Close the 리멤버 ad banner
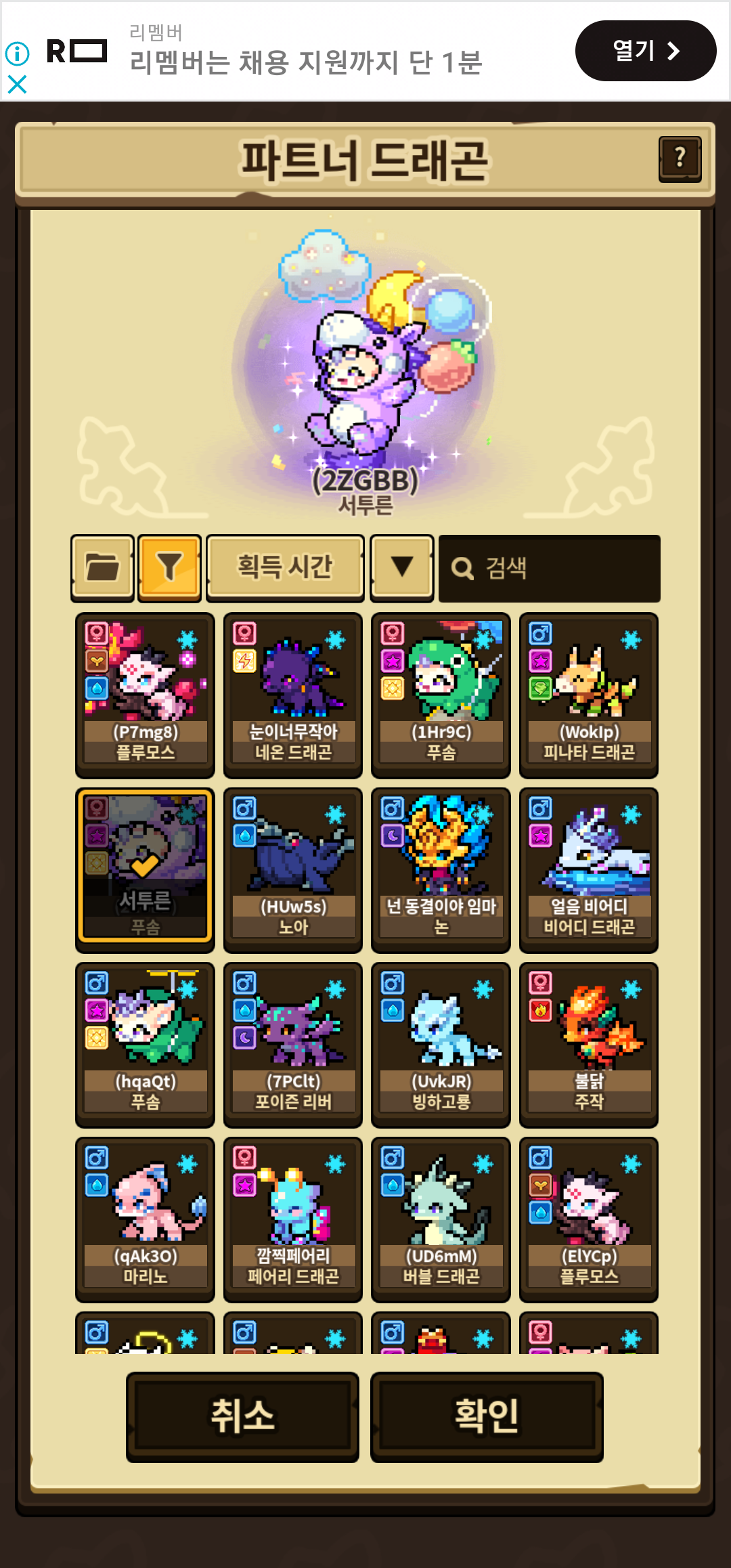The width and height of the screenshot is (731, 1568). click(x=17, y=84)
